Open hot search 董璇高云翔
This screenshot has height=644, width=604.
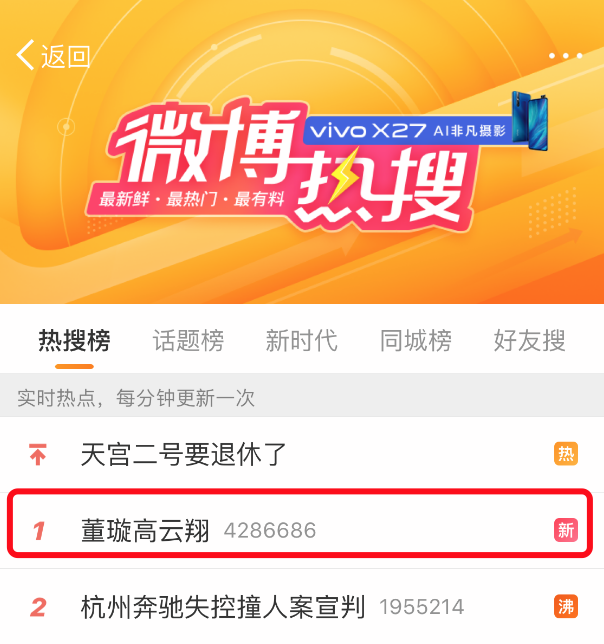tap(146, 530)
